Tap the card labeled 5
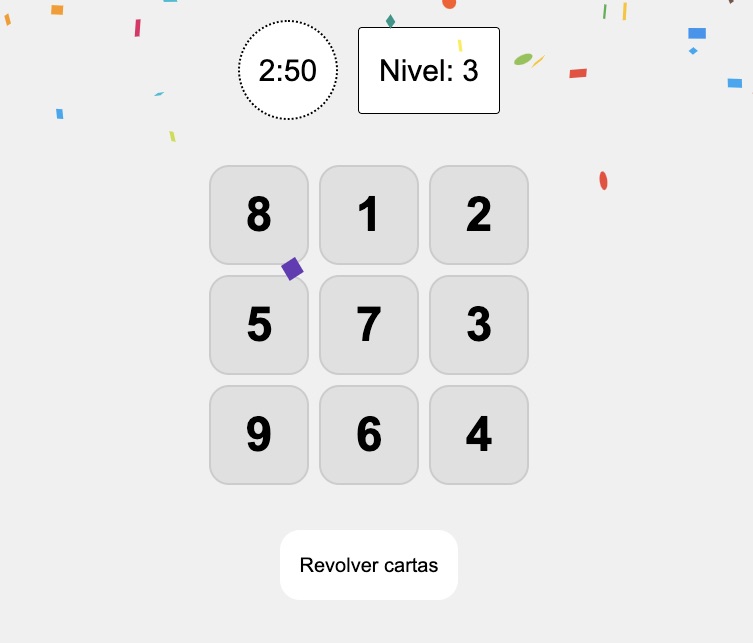The height and width of the screenshot is (643, 753). [x=259, y=325]
